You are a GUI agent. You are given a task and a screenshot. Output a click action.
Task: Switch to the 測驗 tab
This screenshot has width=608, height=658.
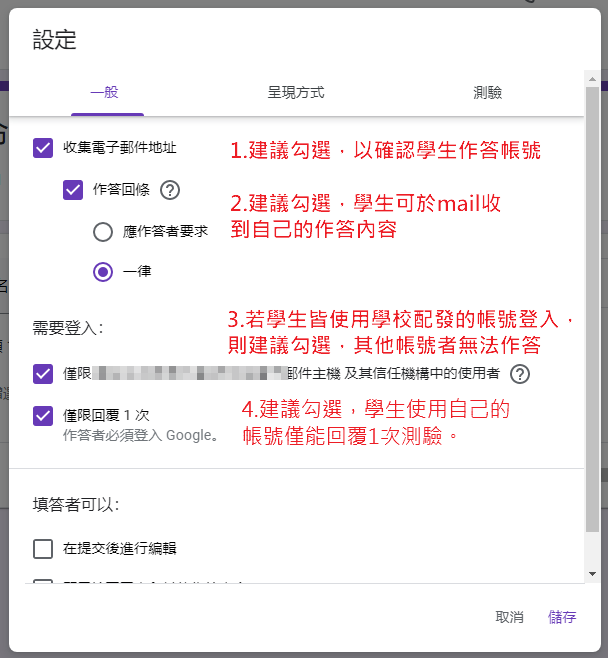coord(487,93)
